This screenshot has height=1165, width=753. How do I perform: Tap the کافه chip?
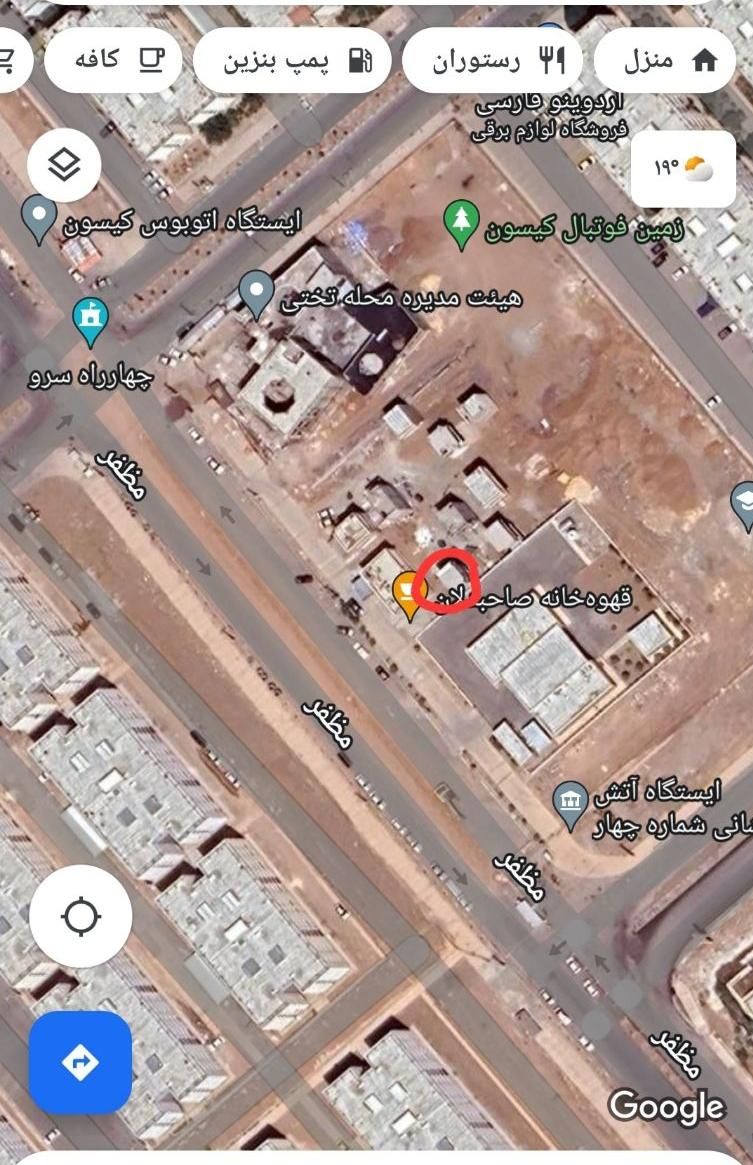click(112, 60)
